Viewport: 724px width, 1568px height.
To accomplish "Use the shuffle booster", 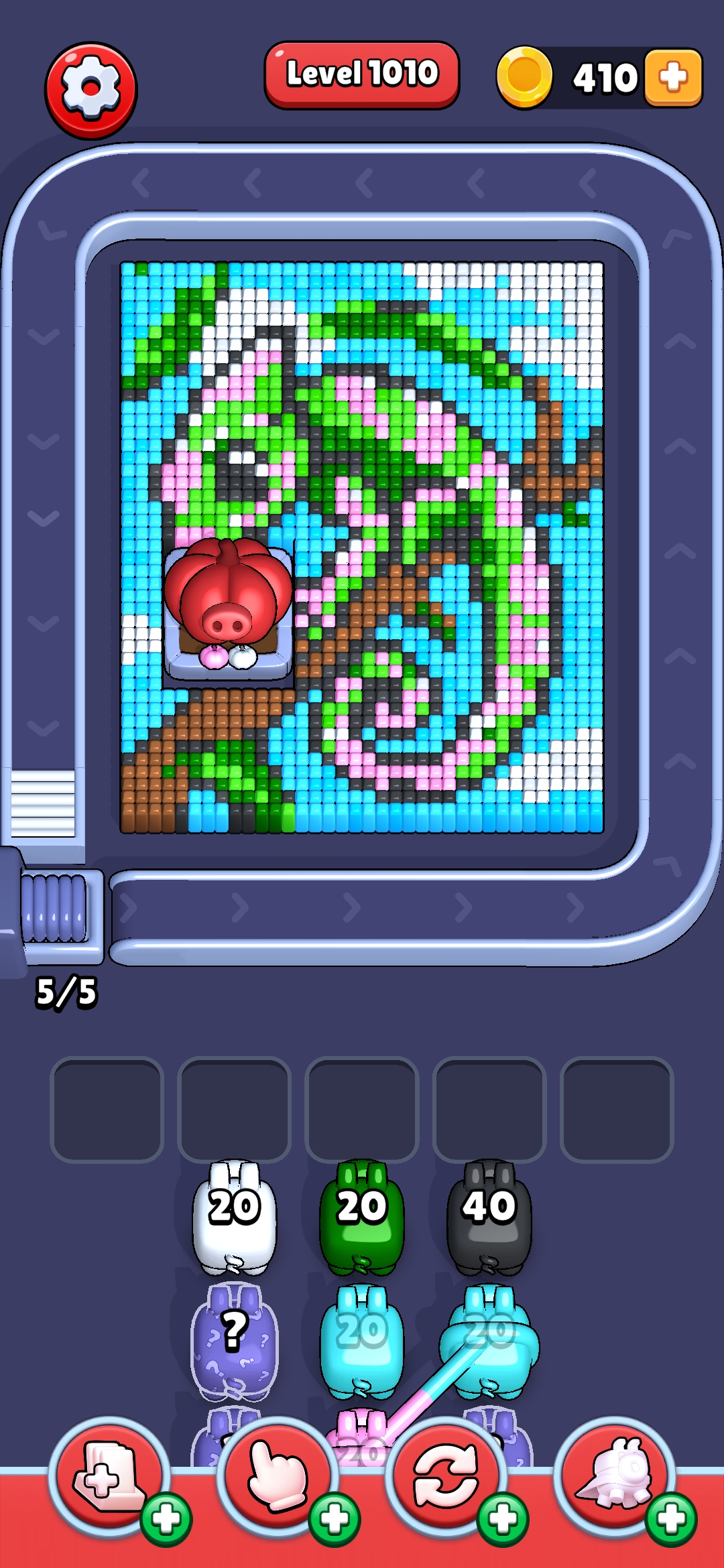I will (446, 1474).
